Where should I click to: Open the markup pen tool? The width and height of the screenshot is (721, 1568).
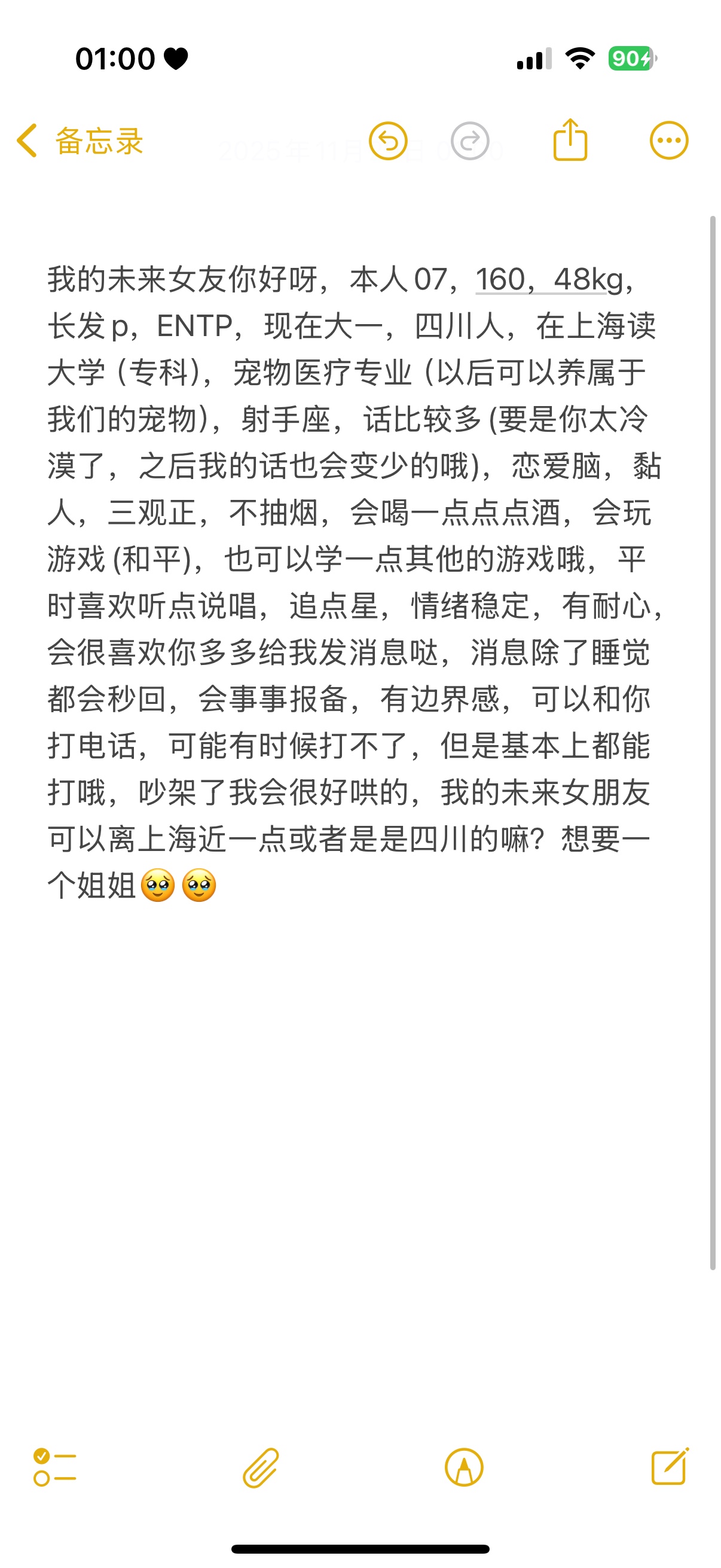click(x=464, y=1467)
